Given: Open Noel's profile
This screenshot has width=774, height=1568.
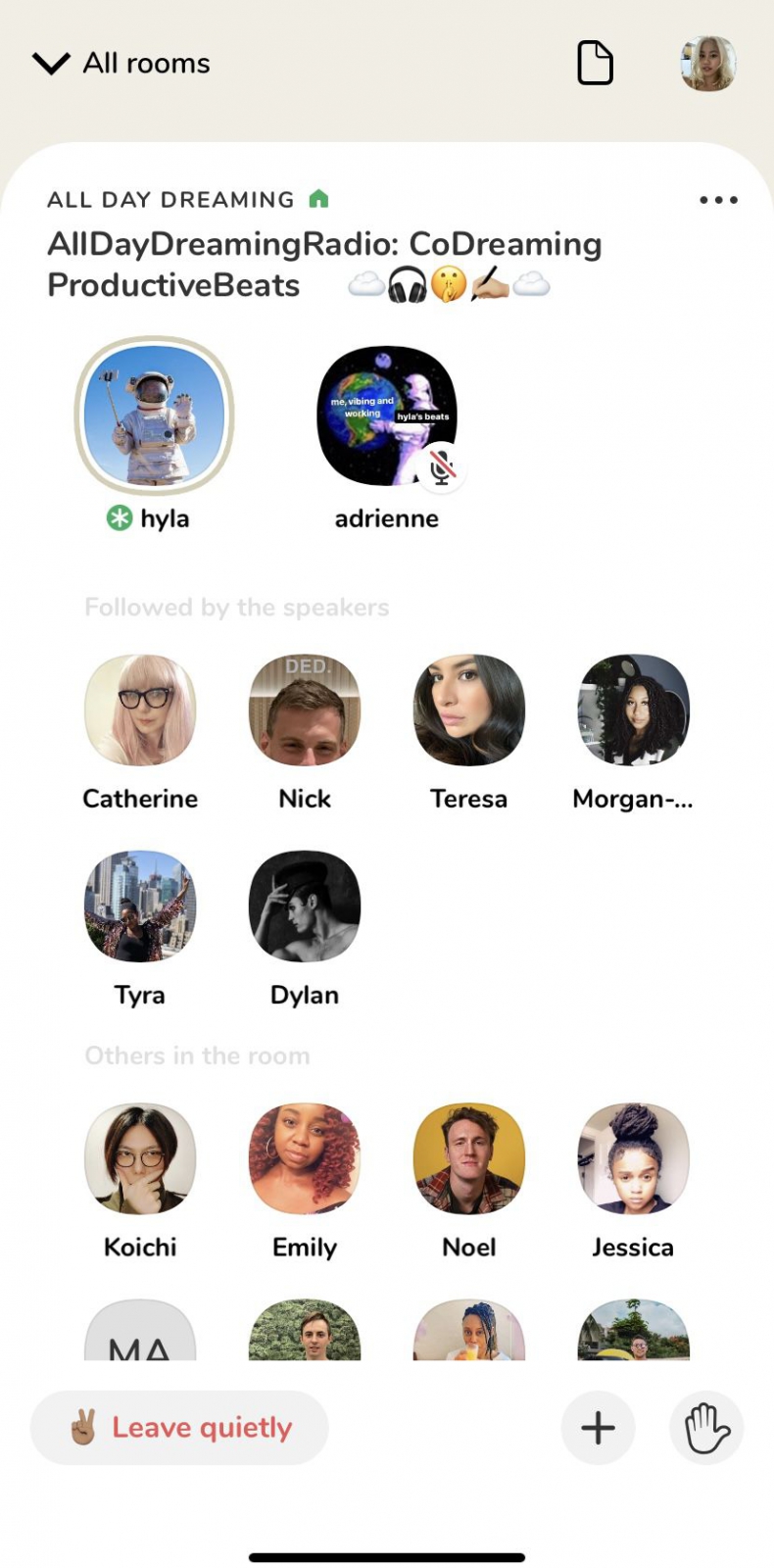Looking at the screenshot, I should pos(469,1159).
